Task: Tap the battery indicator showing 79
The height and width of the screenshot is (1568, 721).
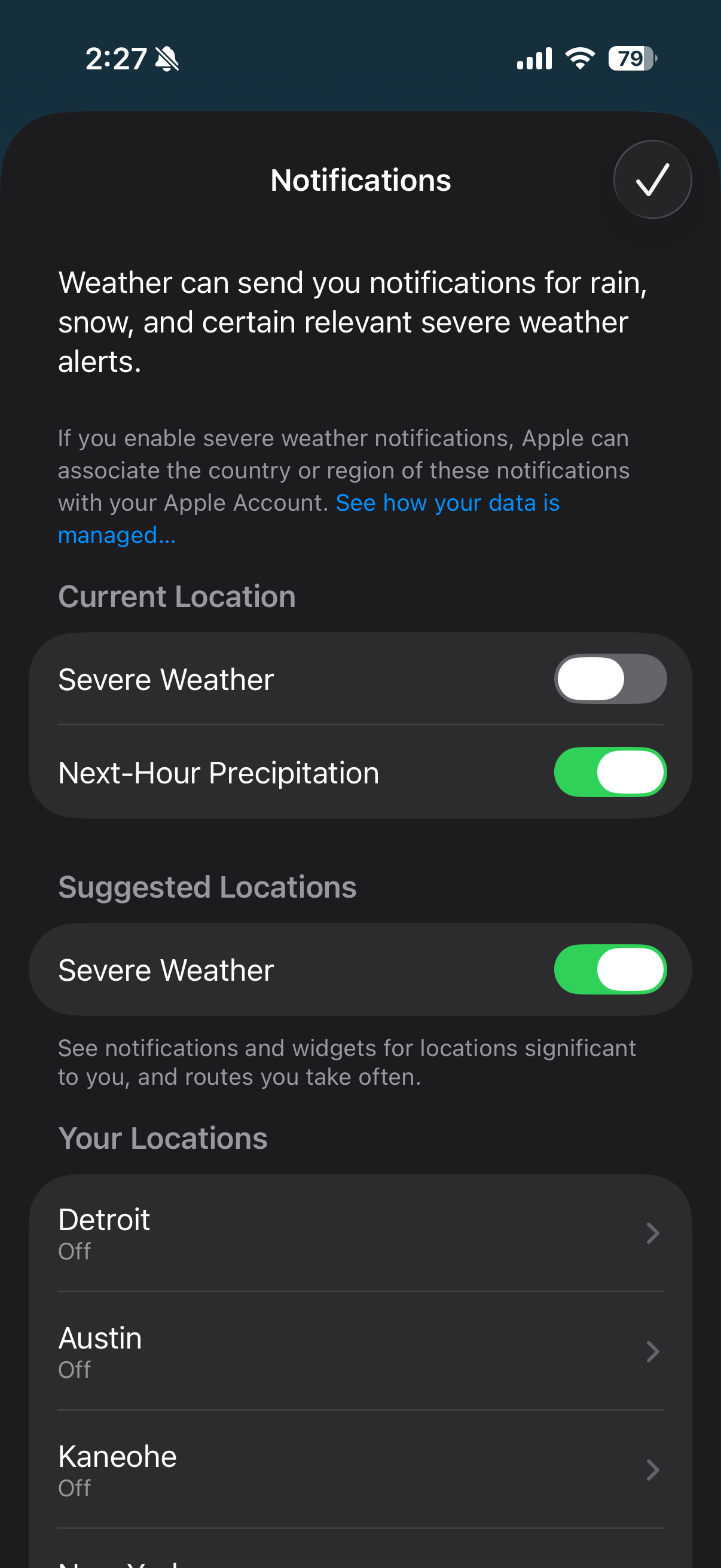Action: click(630, 59)
